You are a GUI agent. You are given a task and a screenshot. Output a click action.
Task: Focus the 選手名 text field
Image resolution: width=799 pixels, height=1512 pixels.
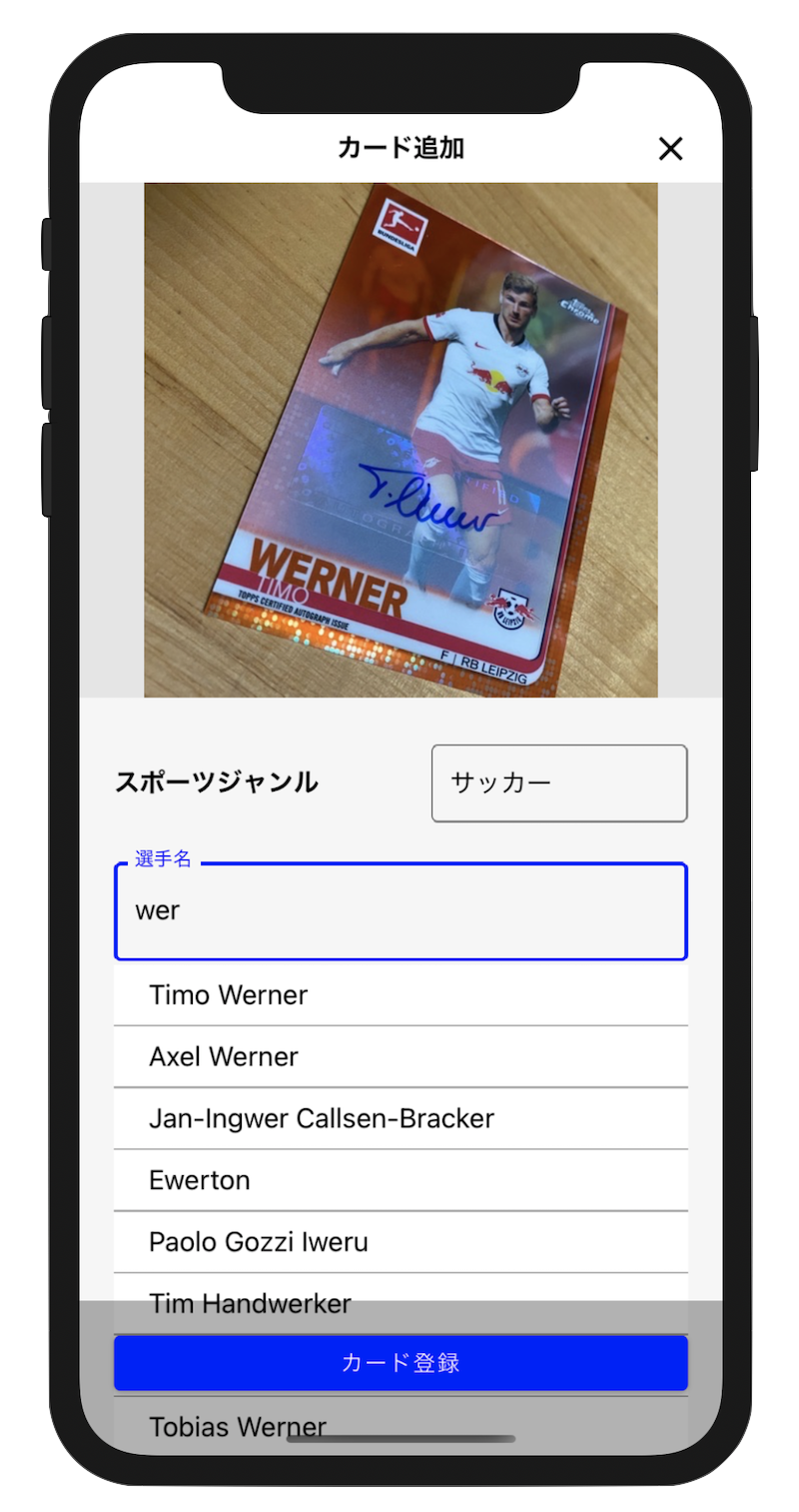tap(400, 911)
